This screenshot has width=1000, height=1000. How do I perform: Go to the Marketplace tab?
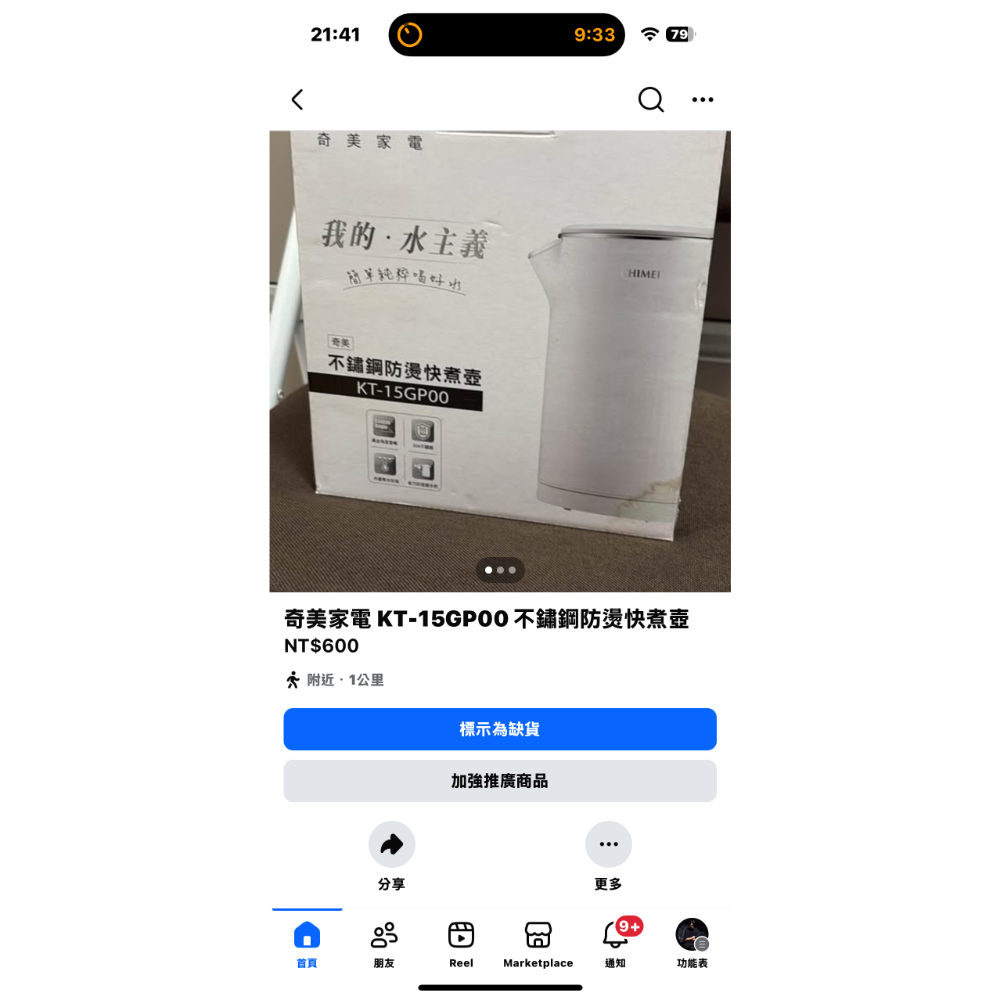point(538,944)
